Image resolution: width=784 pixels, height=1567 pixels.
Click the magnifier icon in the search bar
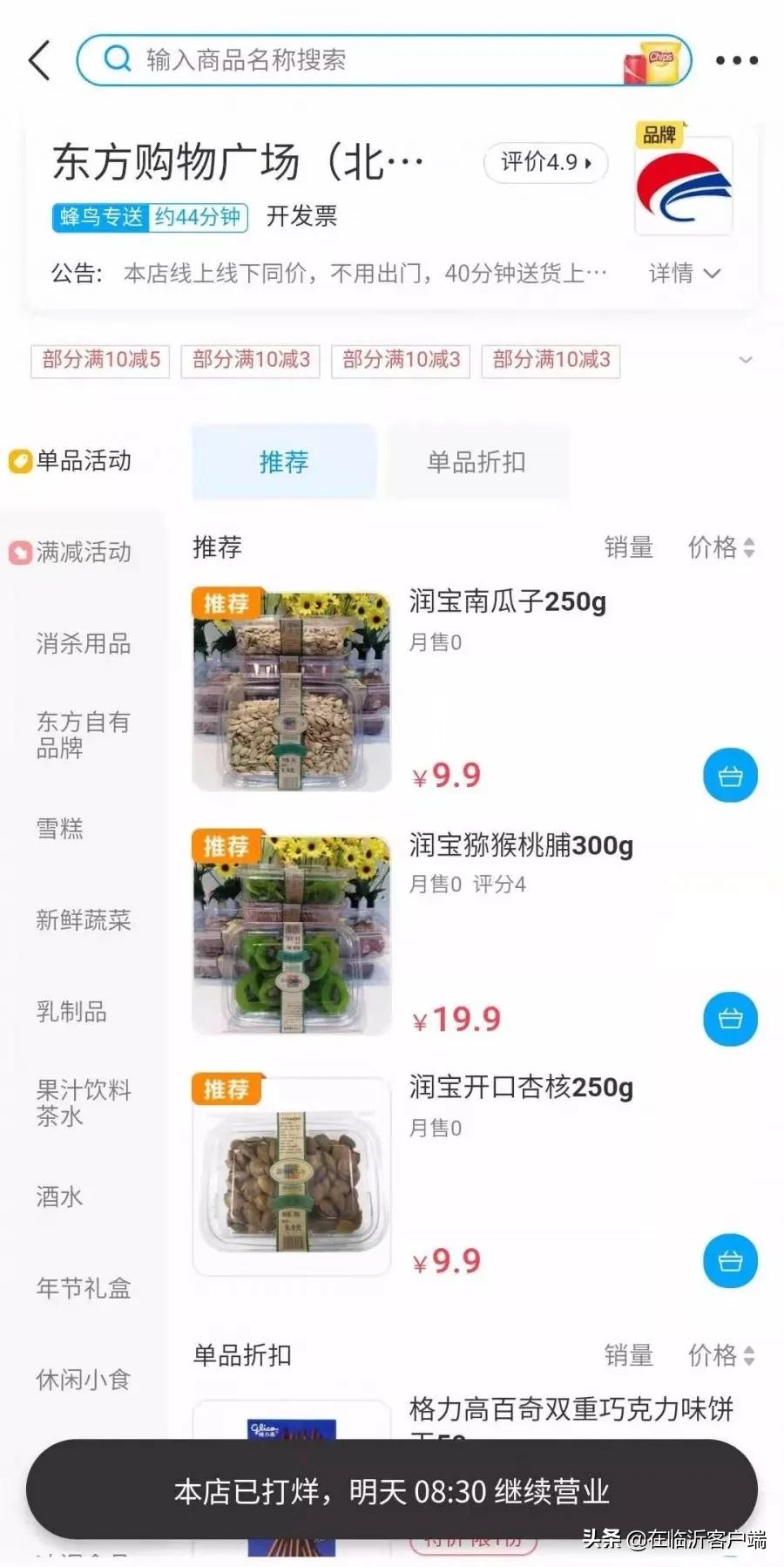click(x=116, y=59)
